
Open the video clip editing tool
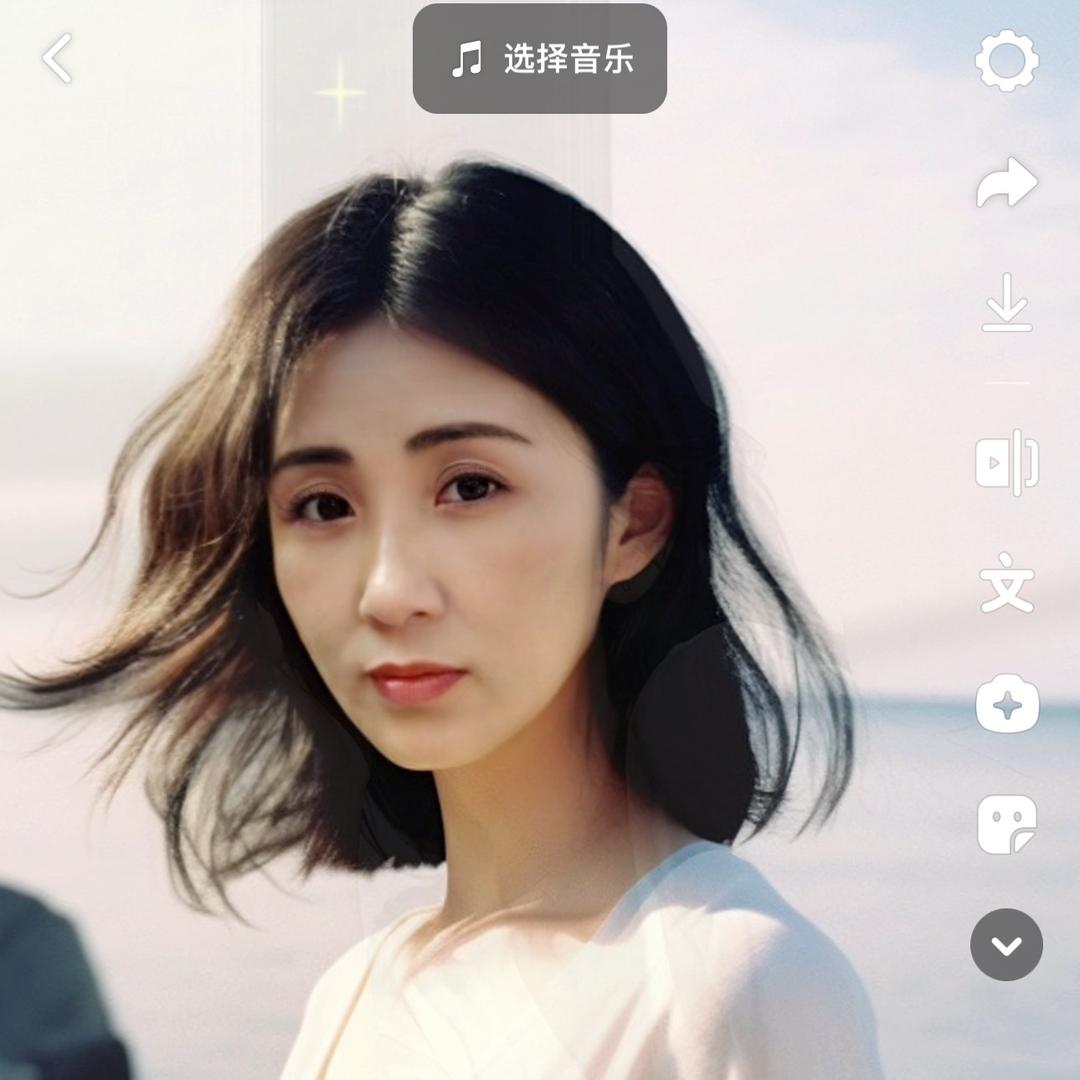click(x=1006, y=463)
